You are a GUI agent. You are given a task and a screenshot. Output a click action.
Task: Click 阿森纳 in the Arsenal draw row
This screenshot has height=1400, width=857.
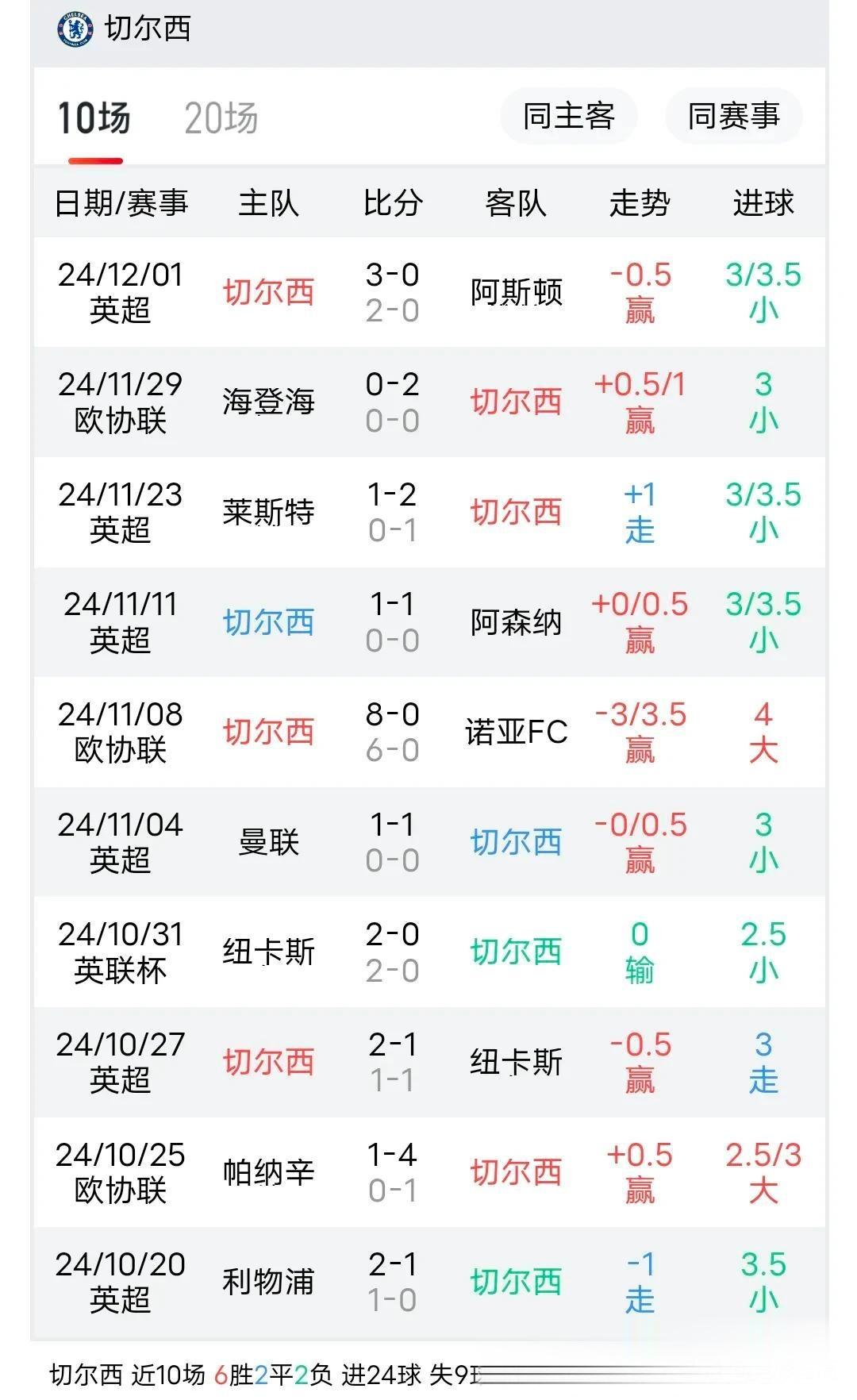tap(515, 622)
